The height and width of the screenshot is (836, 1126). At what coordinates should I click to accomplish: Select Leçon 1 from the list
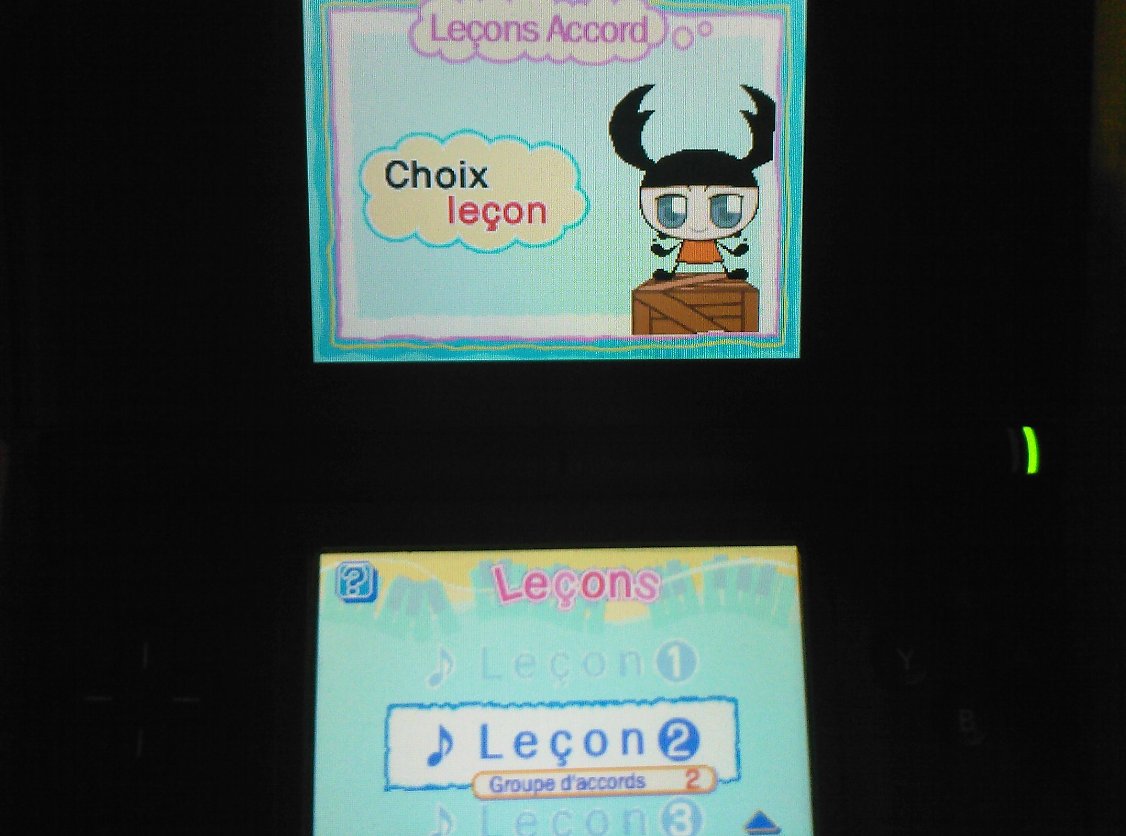pos(560,664)
